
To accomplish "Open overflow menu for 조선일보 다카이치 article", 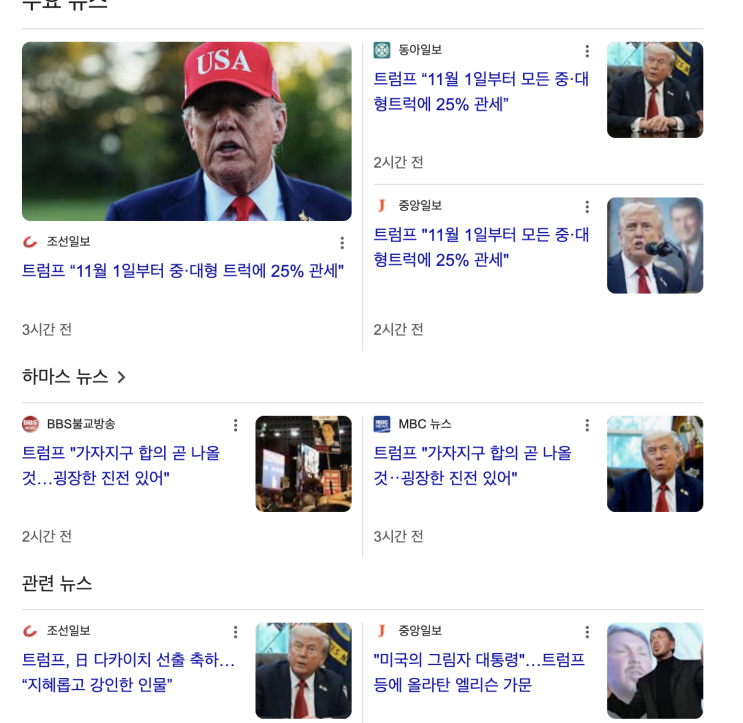I will [236, 632].
